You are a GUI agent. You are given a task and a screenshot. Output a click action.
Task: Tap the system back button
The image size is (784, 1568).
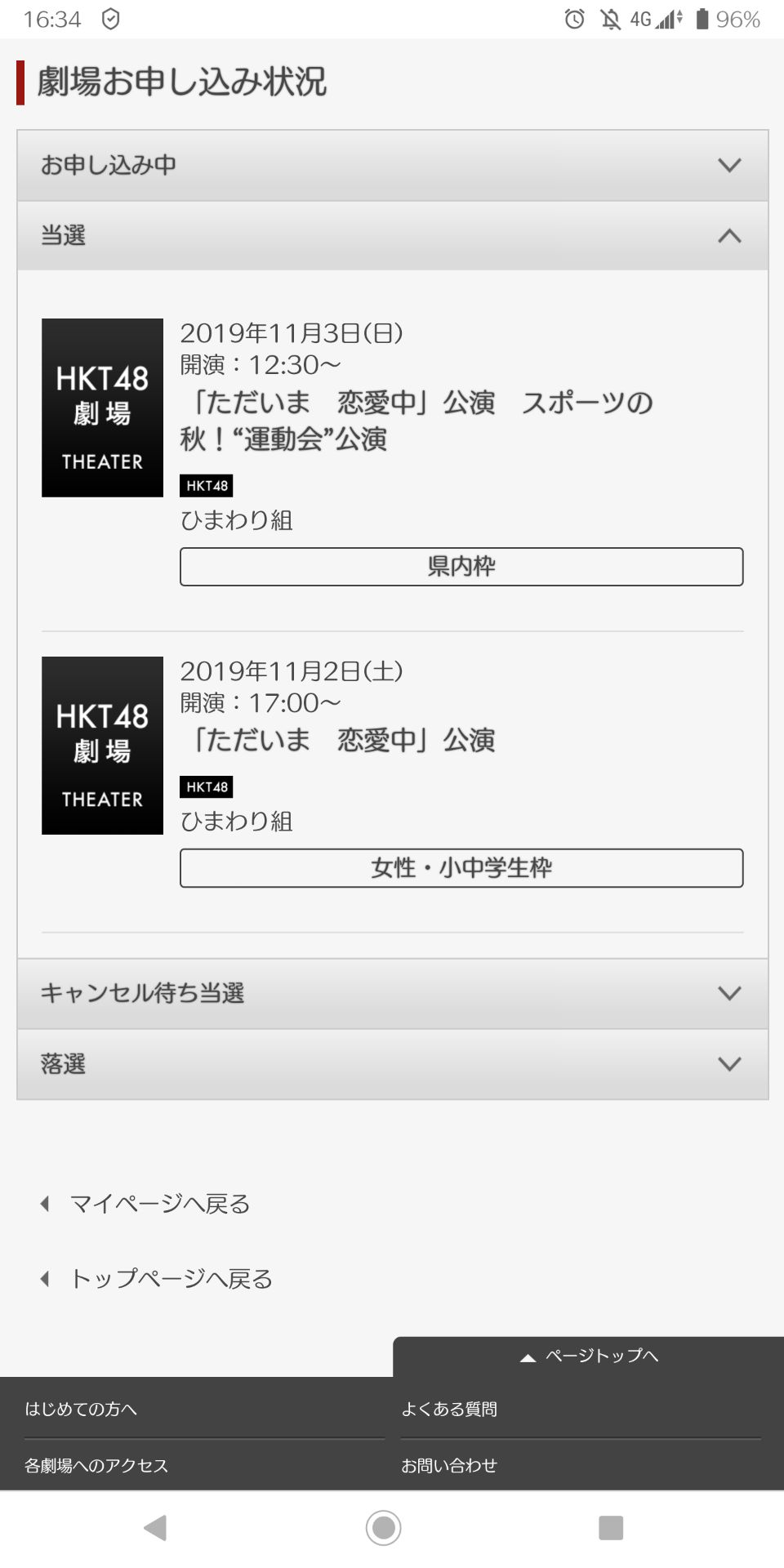155,1527
